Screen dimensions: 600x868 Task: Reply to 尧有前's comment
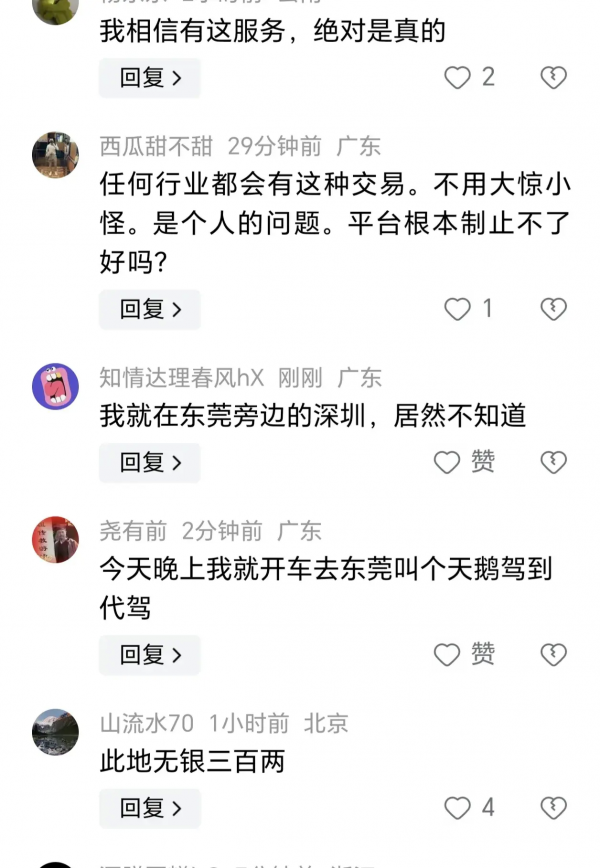tap(150, 655)
